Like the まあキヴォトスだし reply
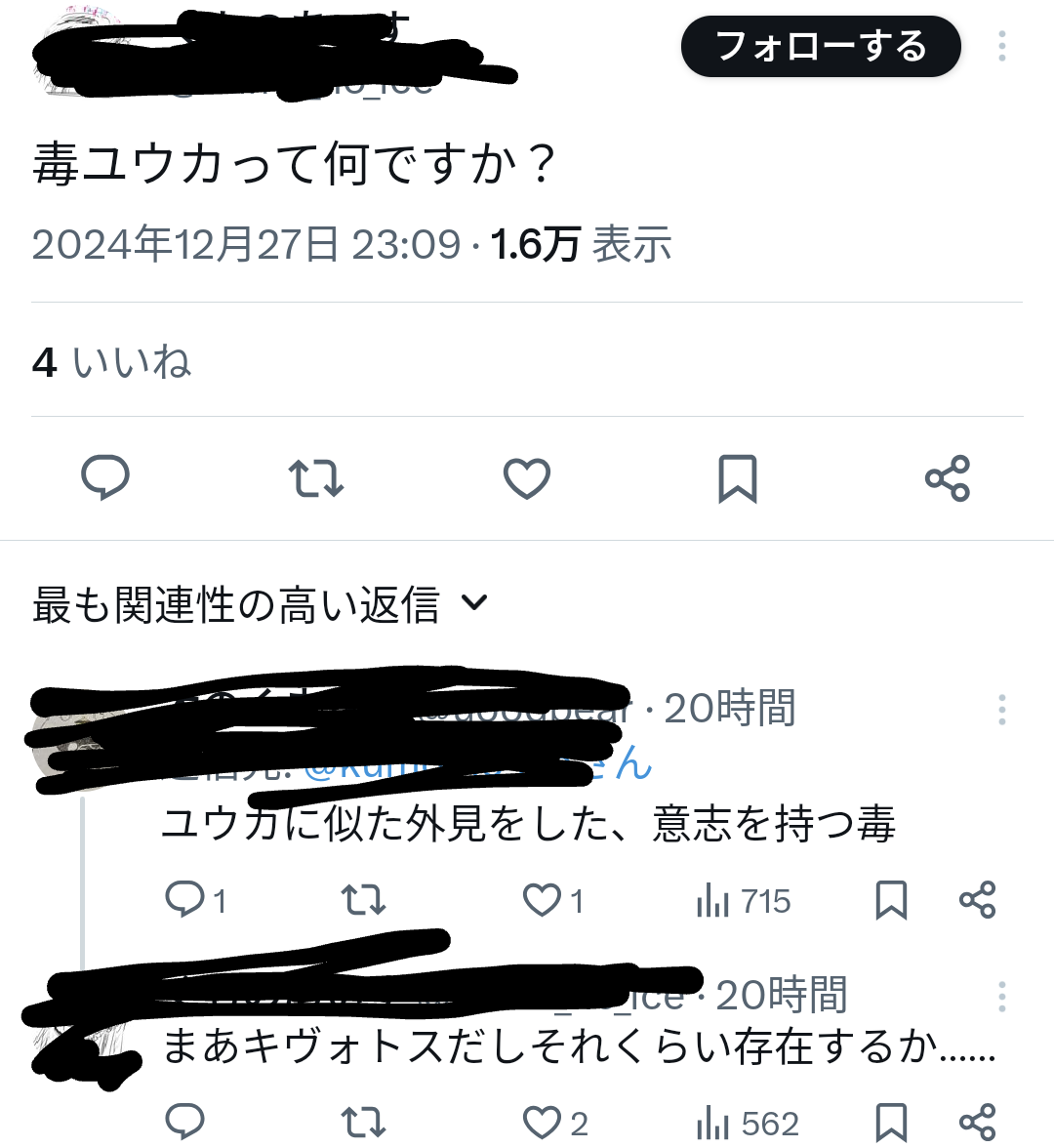Screen dimensions: 1054x1148 pyautogui.click(x=543, y=1123)
